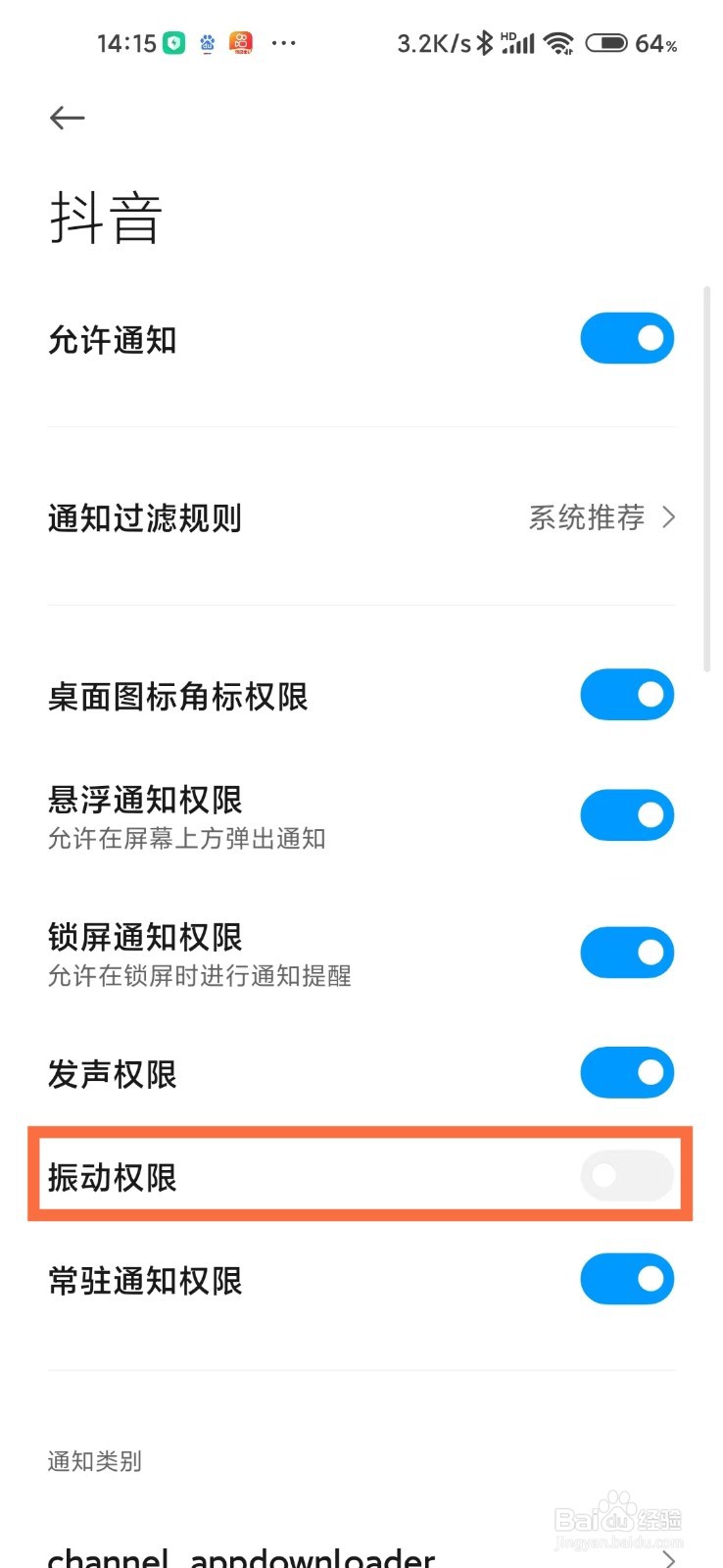Viewport: 723px width, 1568px height.
Task: Tap the green app notification icon
Action: [173, 43]
